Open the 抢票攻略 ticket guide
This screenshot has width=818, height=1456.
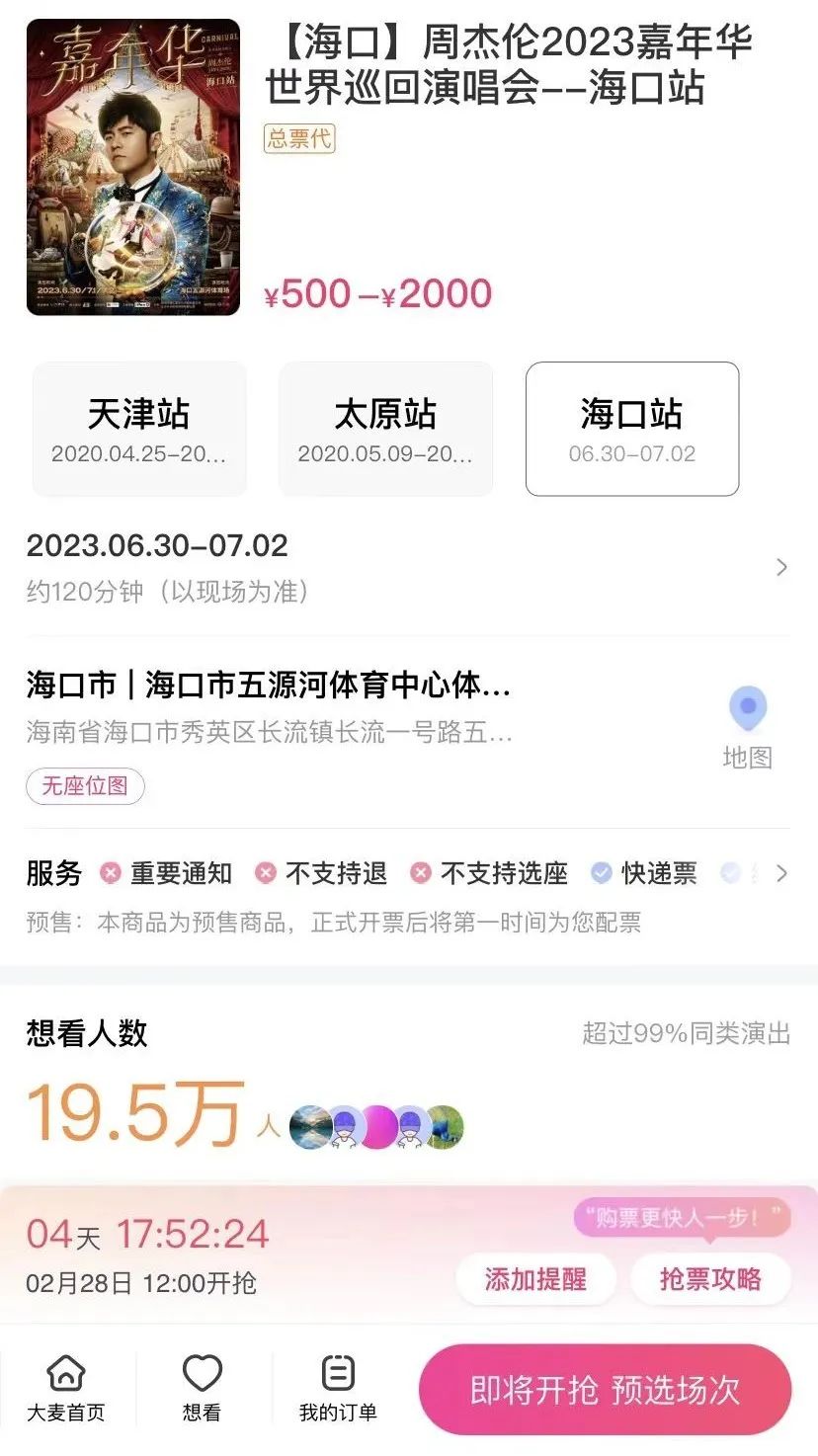point(710,1279)
